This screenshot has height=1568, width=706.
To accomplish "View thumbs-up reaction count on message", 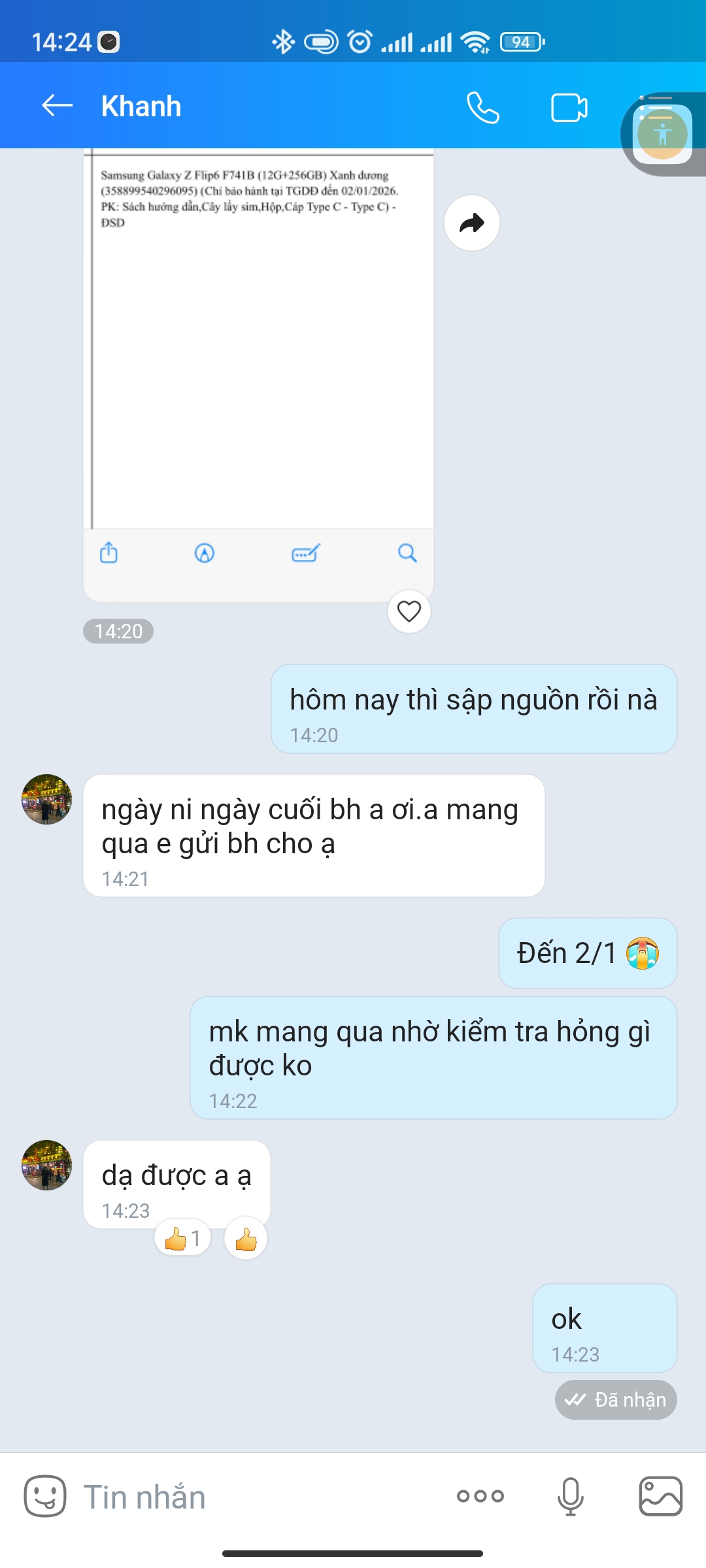I will coord(182,1238).
